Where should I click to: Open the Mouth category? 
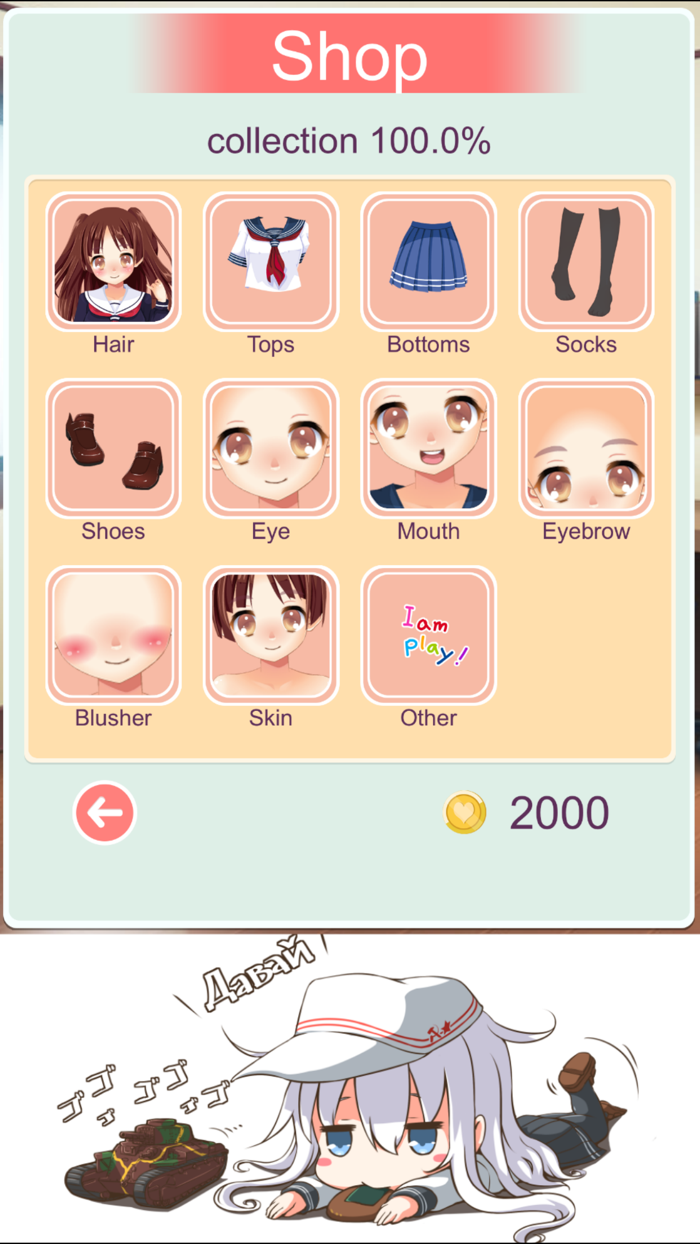coord(428,449)
